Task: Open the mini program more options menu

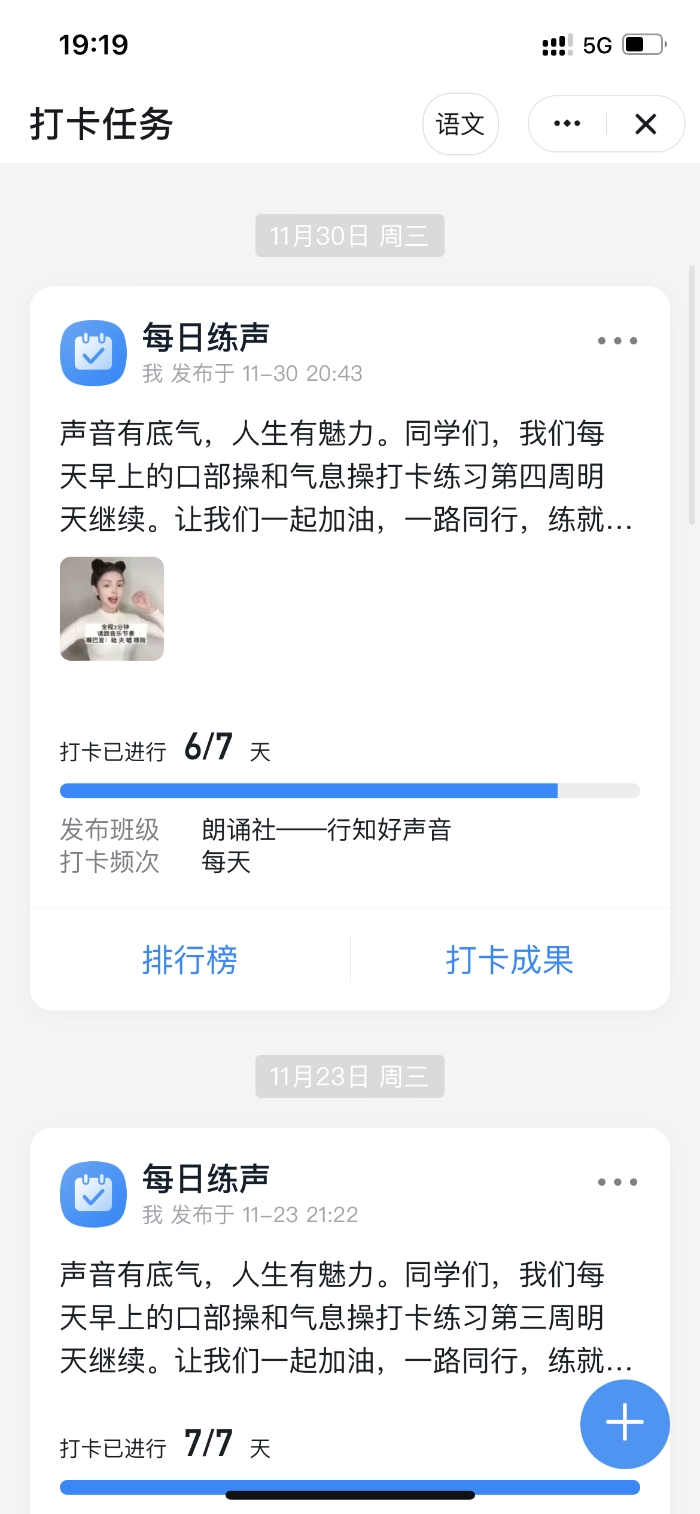Action: pos(567,124)
